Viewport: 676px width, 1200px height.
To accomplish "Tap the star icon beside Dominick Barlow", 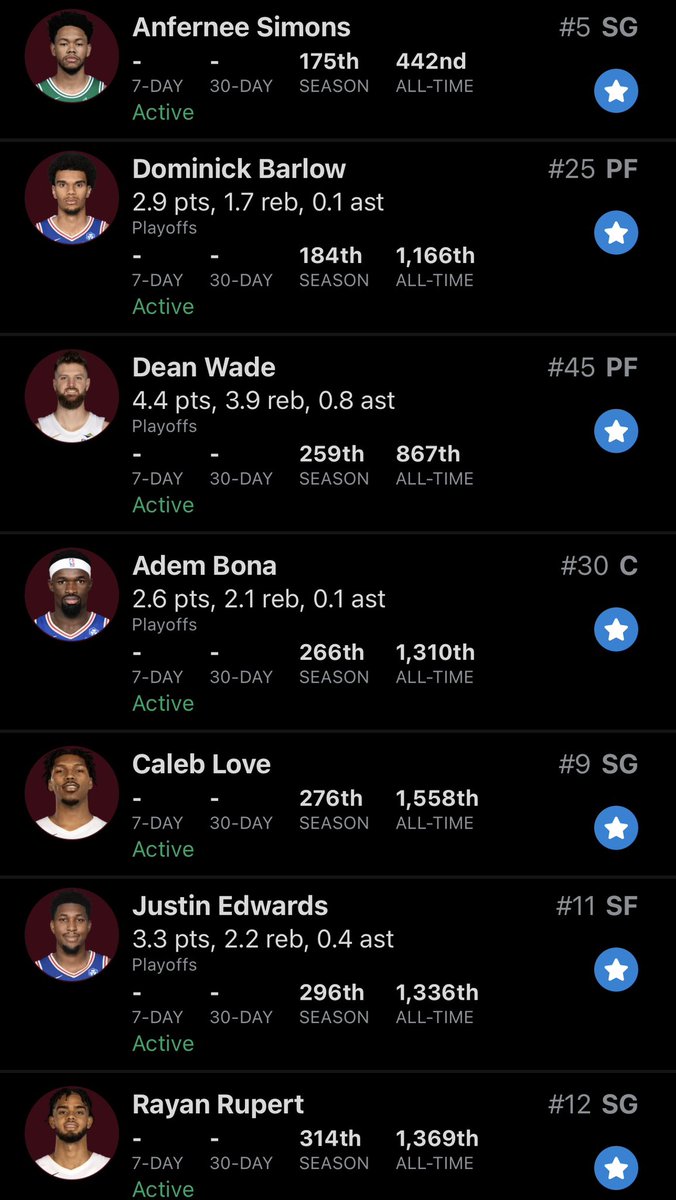I will point(616,233).
